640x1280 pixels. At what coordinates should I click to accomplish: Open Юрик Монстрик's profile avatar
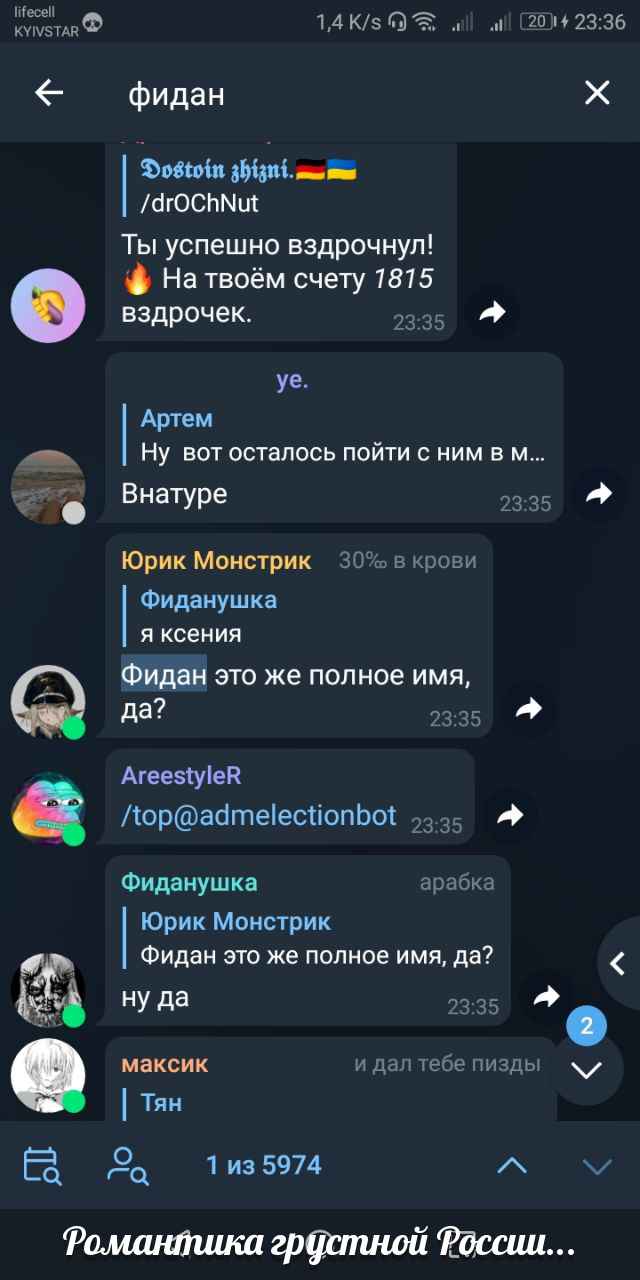47,701
